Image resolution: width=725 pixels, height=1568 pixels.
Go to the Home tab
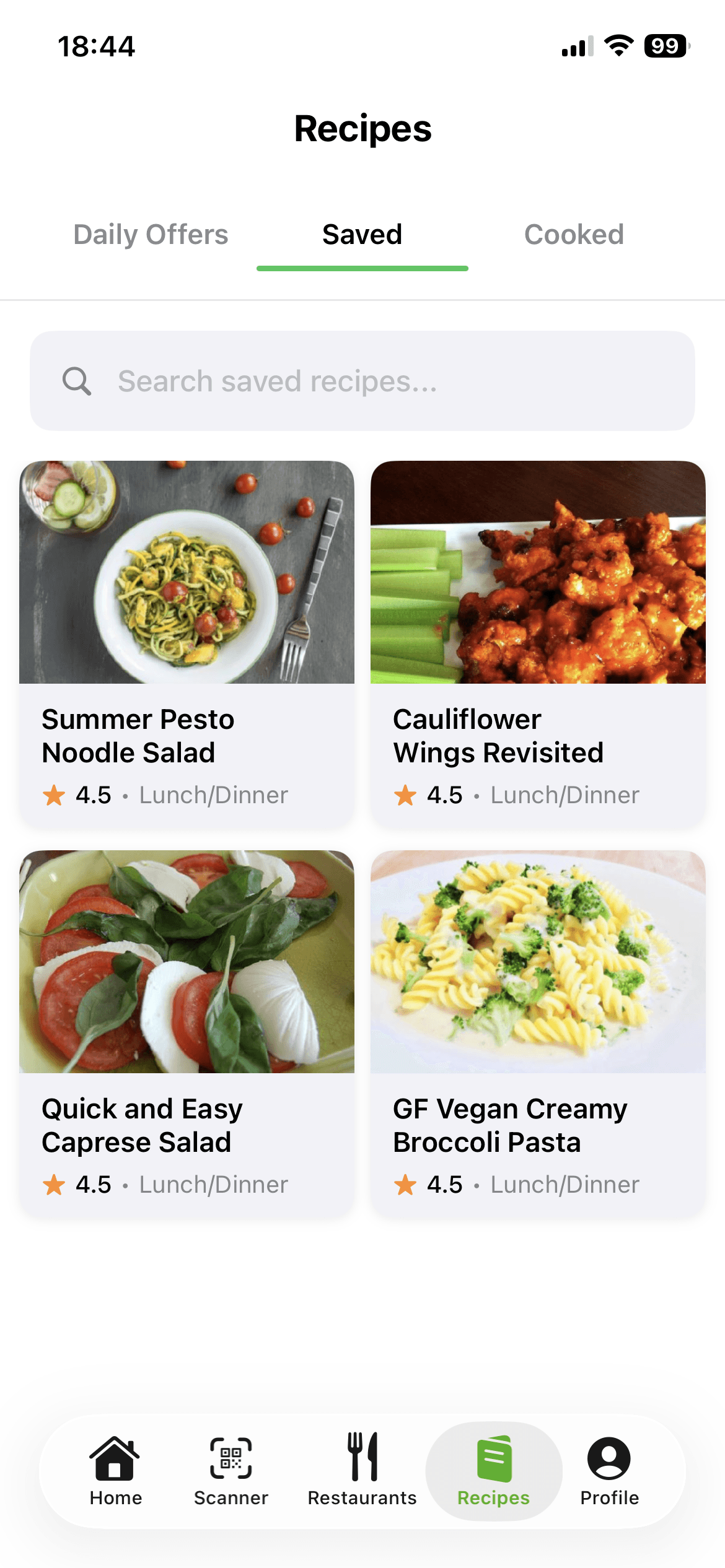tap(116, 1471)
